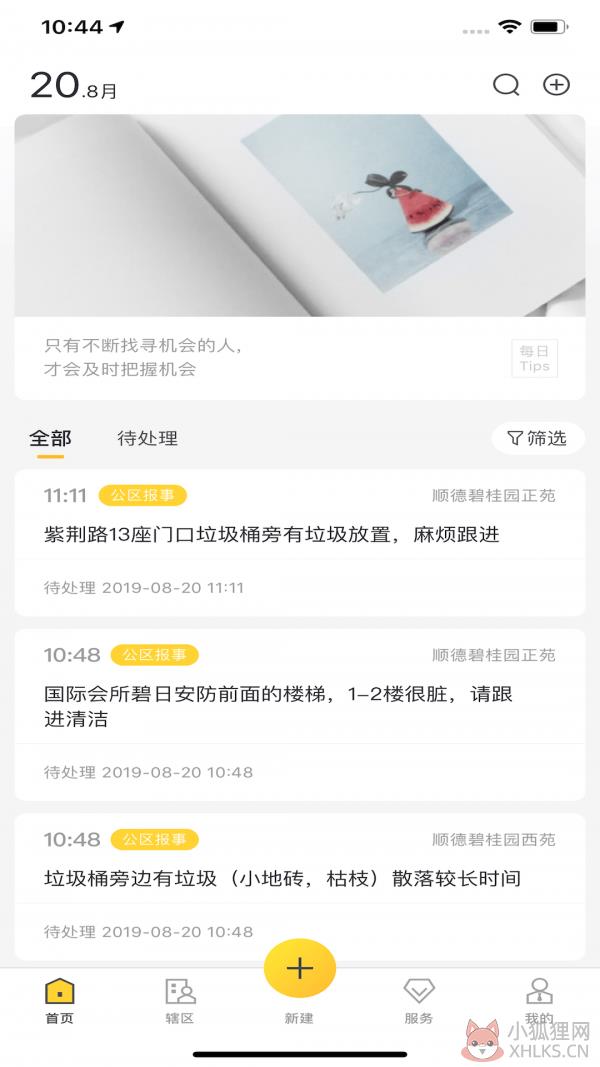
Task: Open the report about 紫荆路13座 trash bin
Action: [300, 543]
